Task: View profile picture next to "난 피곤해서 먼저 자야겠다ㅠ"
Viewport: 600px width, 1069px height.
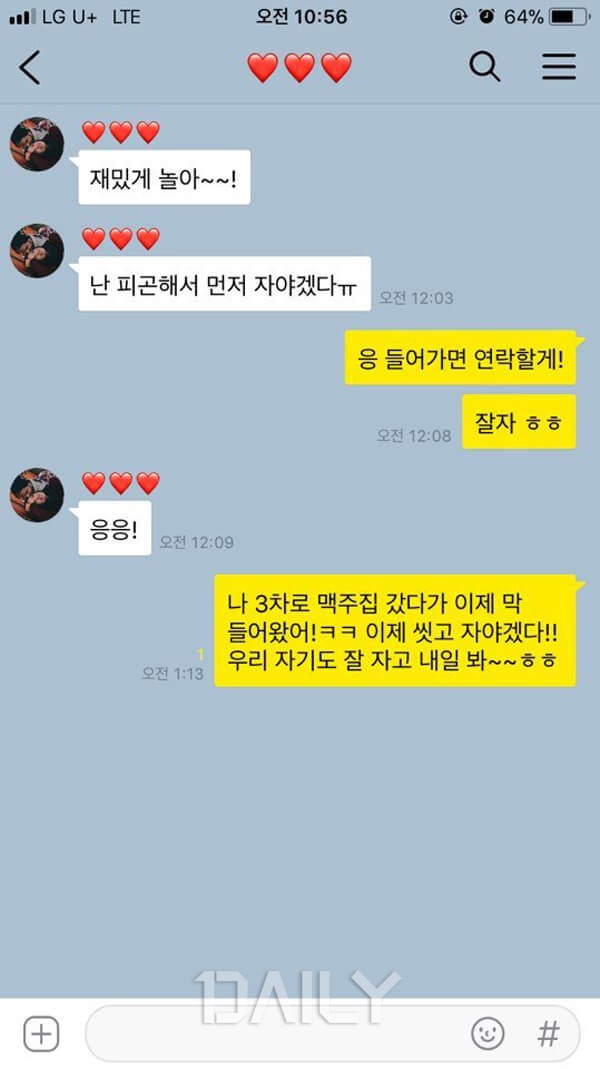Action: pos(37,251)
